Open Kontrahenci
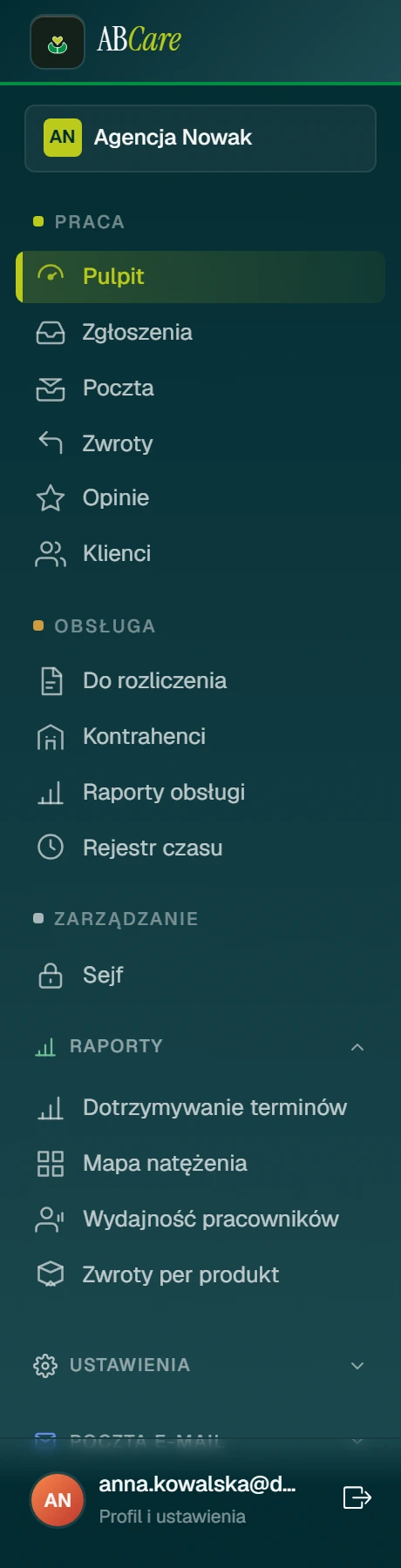Viewport: 401px width, 1568px height. coord(200,737)
